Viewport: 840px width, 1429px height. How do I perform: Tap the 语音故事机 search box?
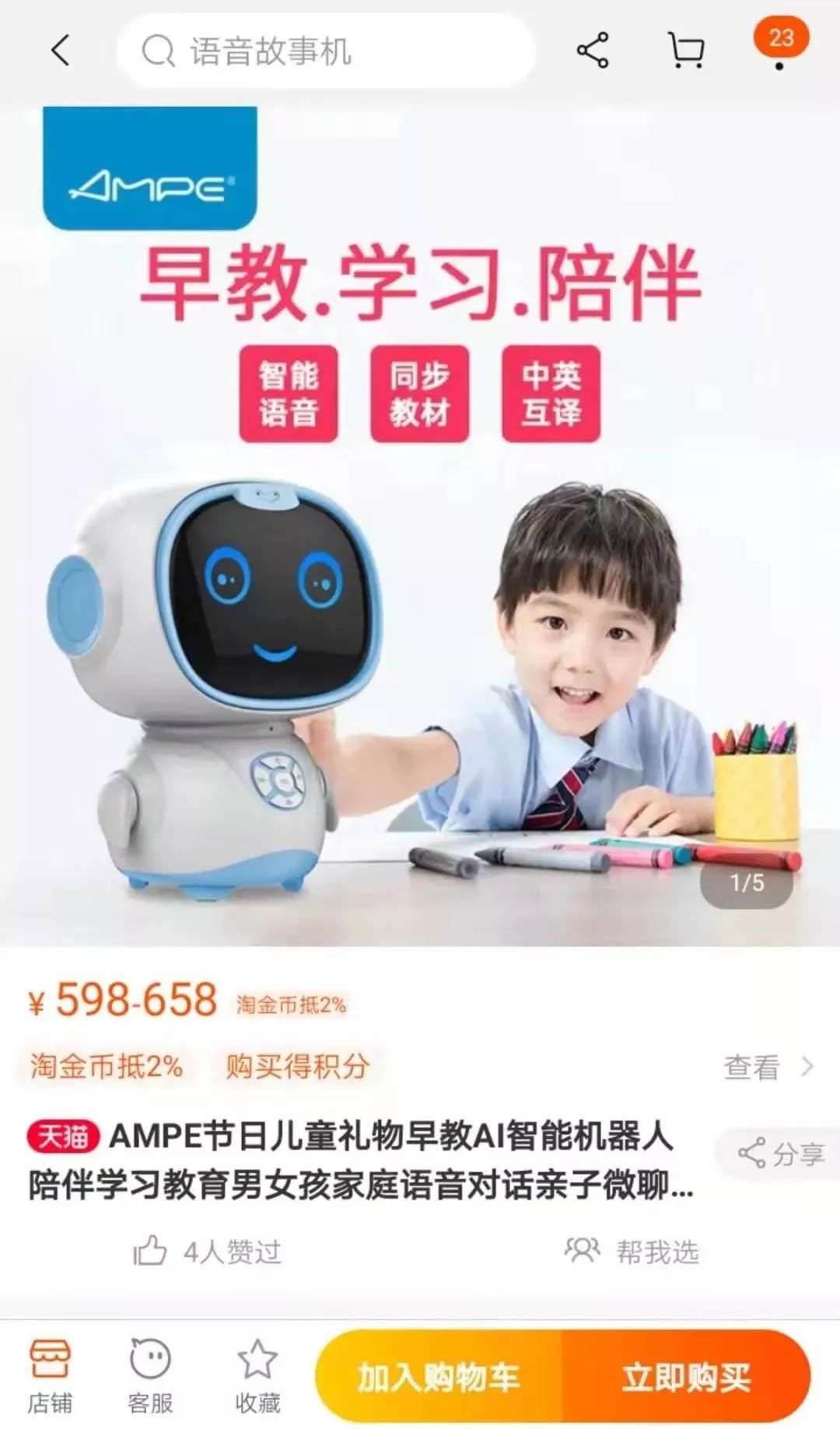pos(327,51)
